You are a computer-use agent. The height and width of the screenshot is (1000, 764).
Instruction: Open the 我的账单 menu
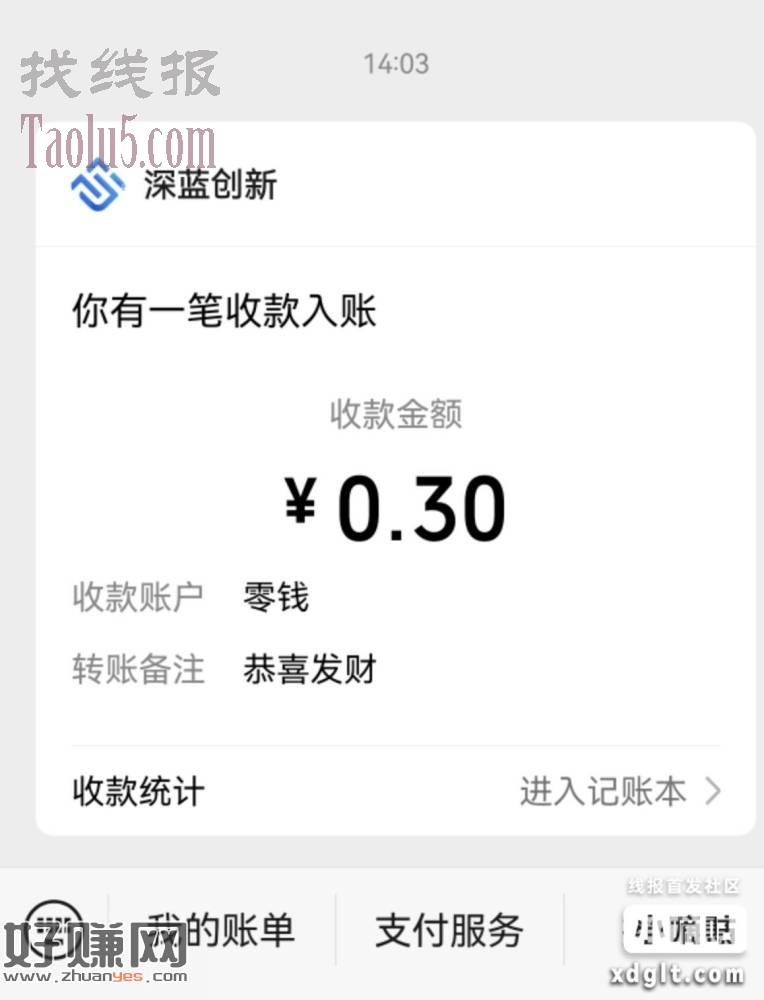click(222, 930)
